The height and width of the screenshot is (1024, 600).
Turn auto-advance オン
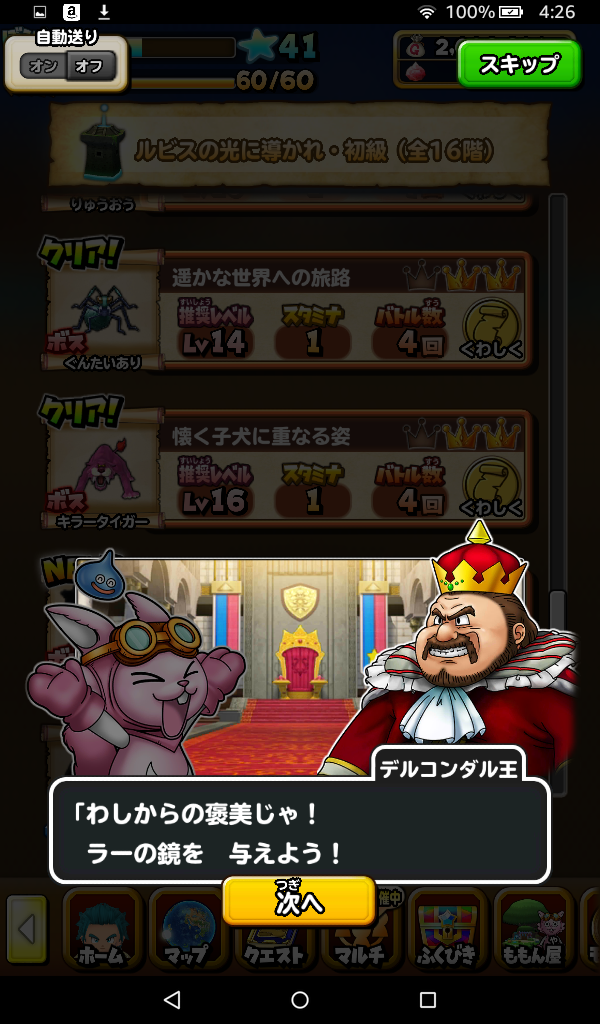tap(42, 67)
